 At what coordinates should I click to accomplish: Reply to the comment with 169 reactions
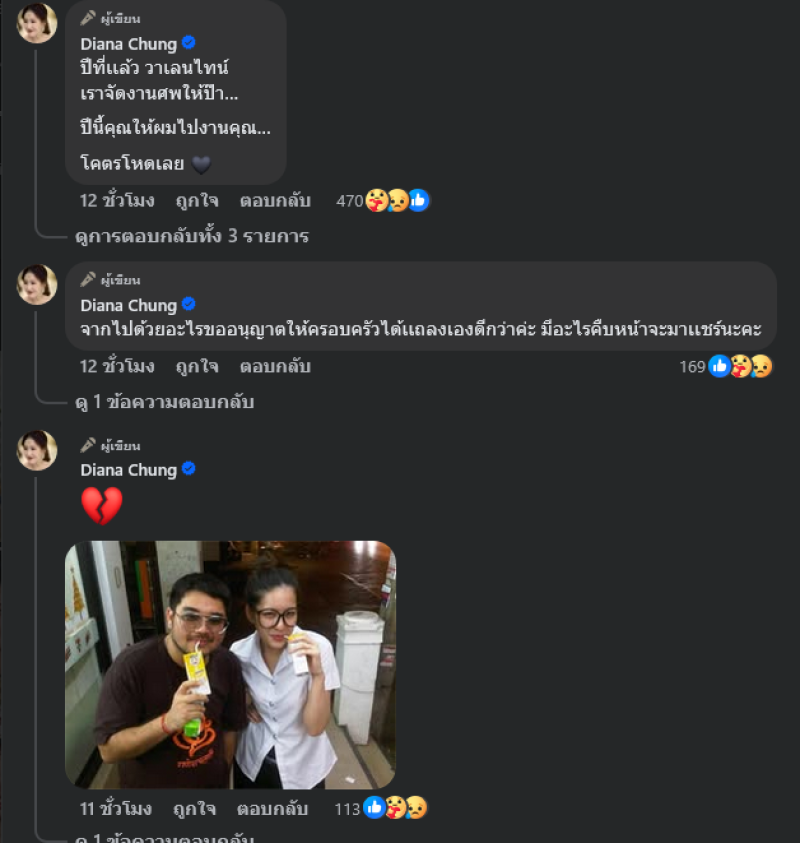(x=275, y=366)
